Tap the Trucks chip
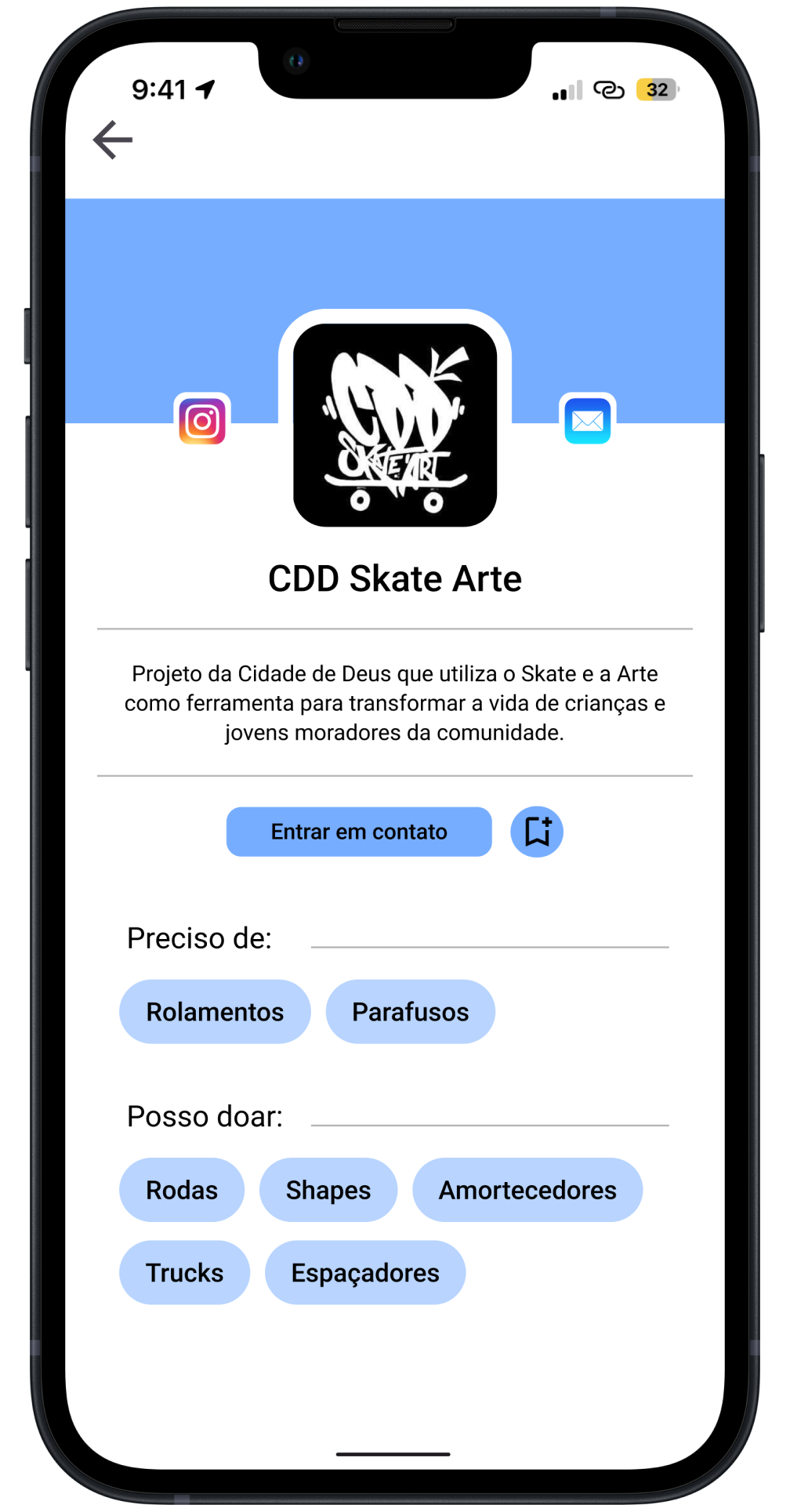This screenshot has width=790, height=1512. coord(185,1273)
